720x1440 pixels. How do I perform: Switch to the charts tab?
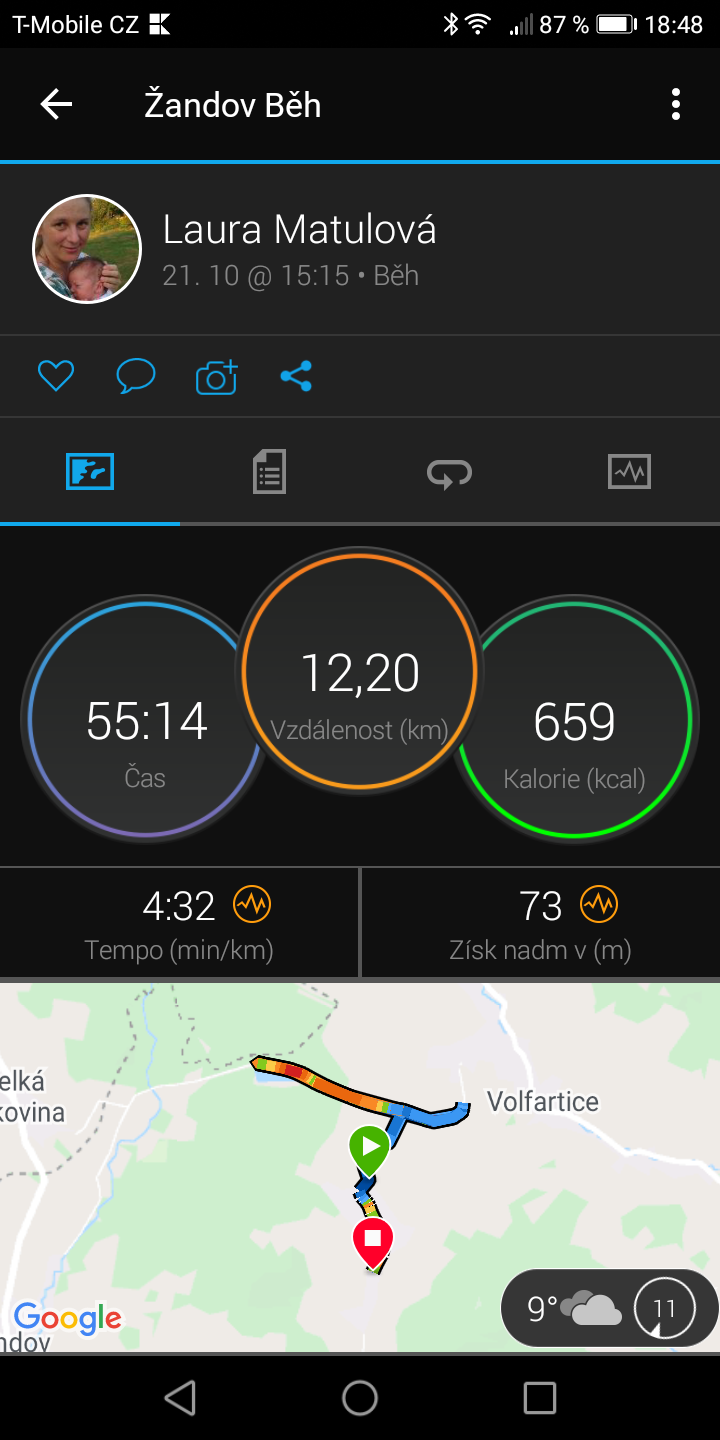coord(629,471)
